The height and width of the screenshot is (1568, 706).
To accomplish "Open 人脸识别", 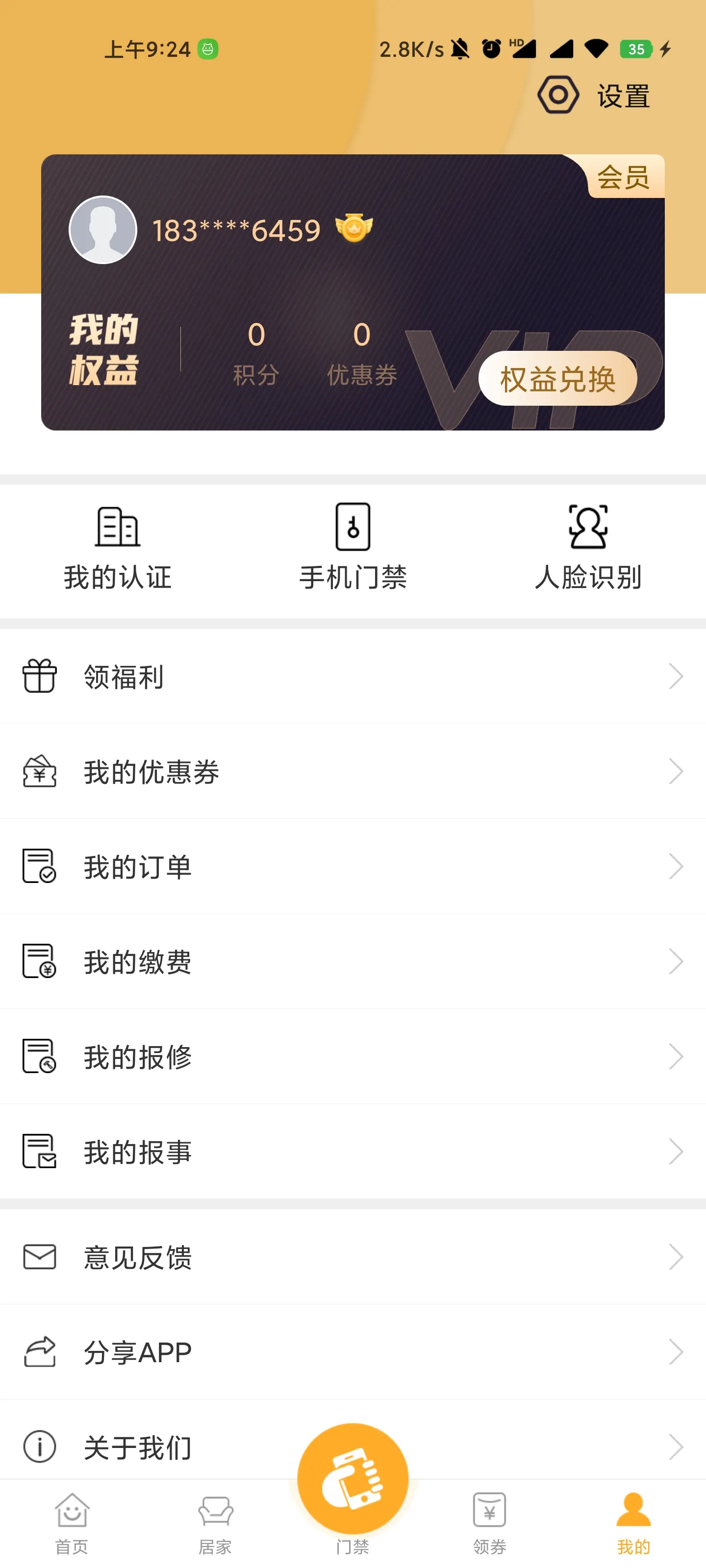I will [588, 548].
